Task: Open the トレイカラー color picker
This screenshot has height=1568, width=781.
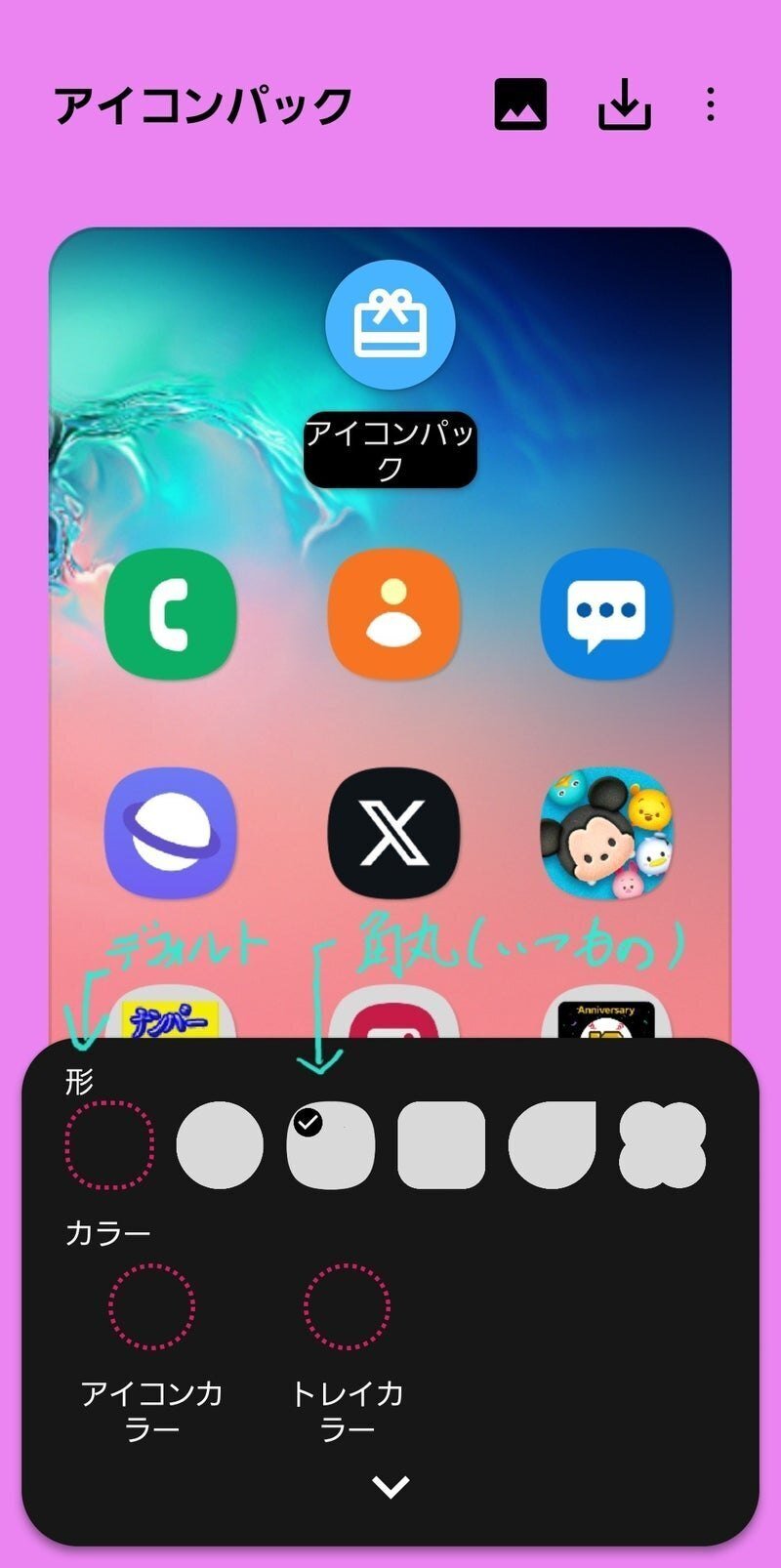Action: tap(347, 1306)
